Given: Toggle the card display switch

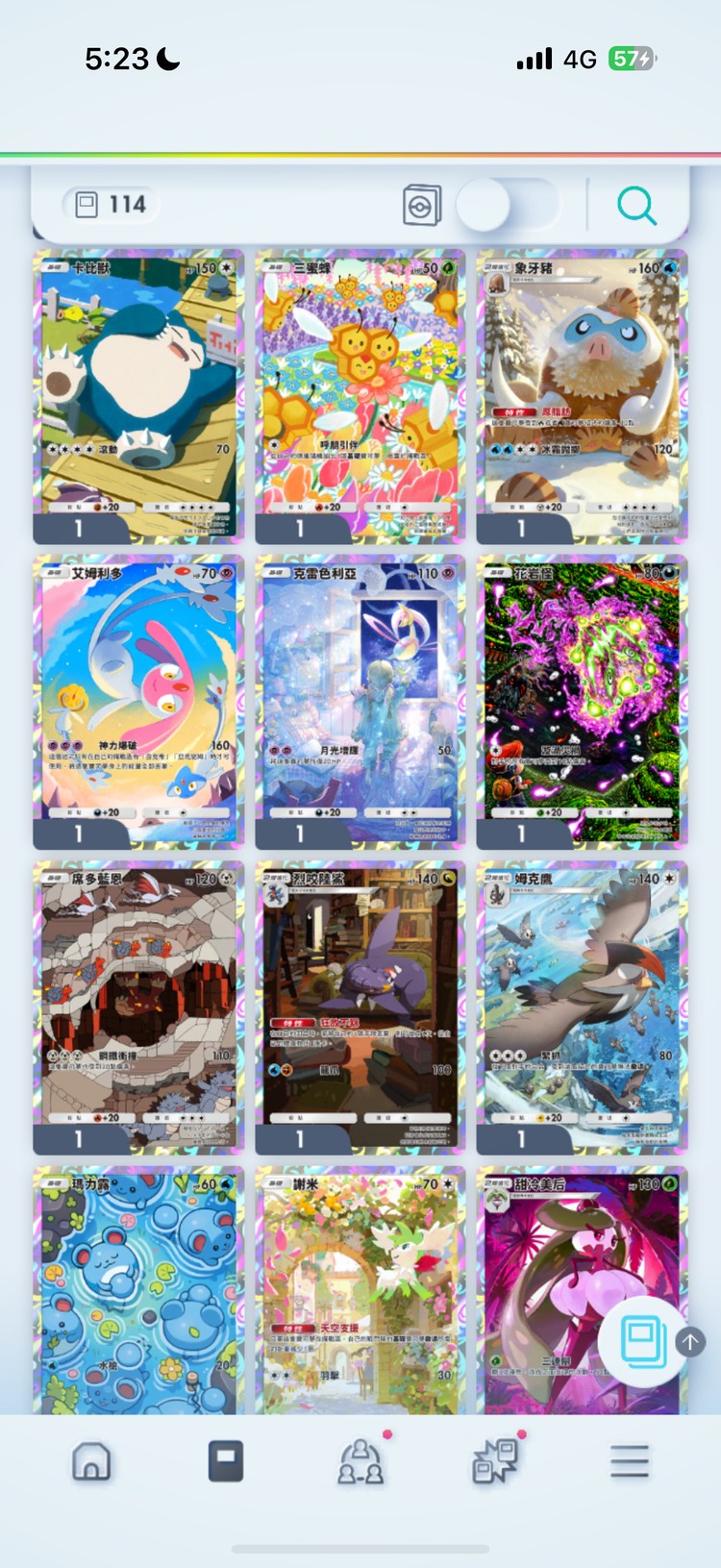Looking at the screenshot, I should [x=507, y=205].
